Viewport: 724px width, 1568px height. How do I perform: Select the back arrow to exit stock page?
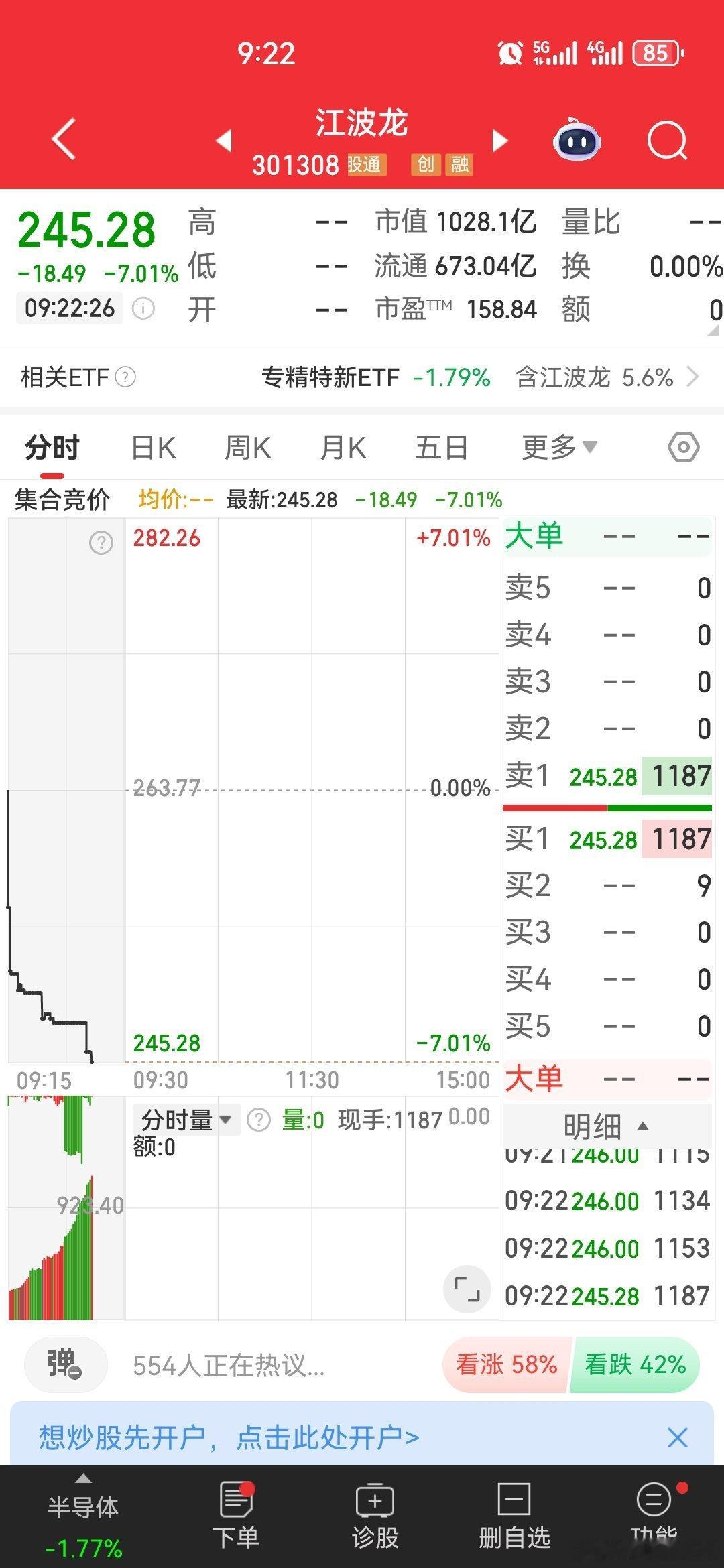coord(64,141)
